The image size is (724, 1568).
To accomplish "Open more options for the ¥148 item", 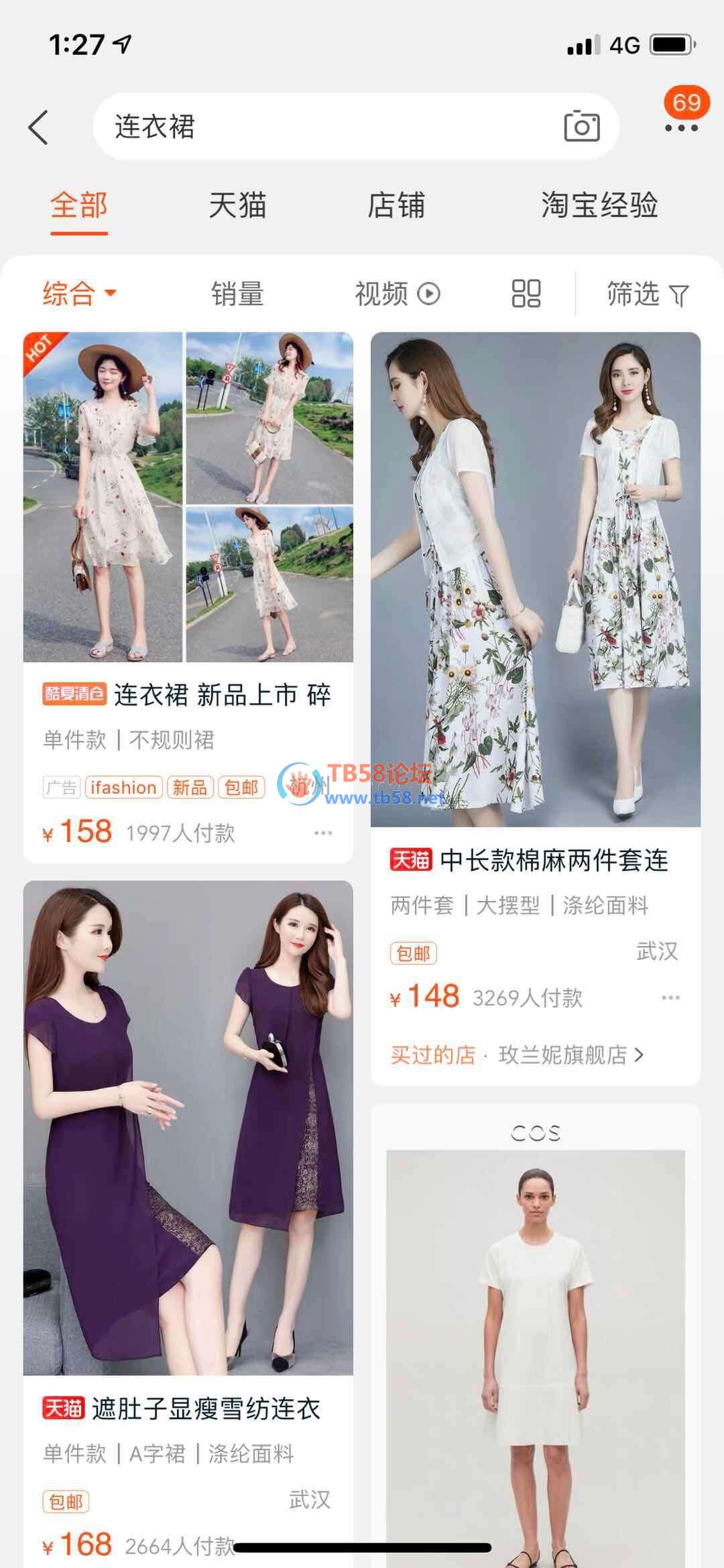I will click(x=670, y=998).
